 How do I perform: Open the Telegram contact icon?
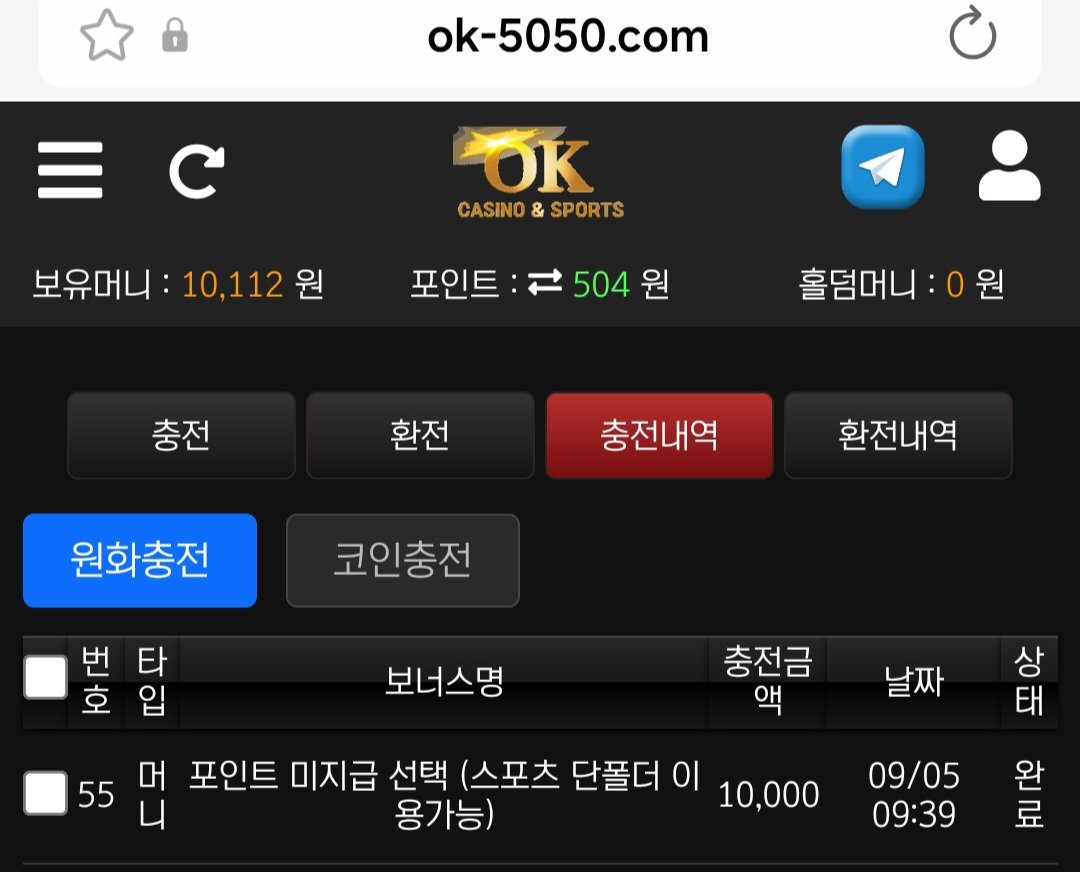[882, 167]
